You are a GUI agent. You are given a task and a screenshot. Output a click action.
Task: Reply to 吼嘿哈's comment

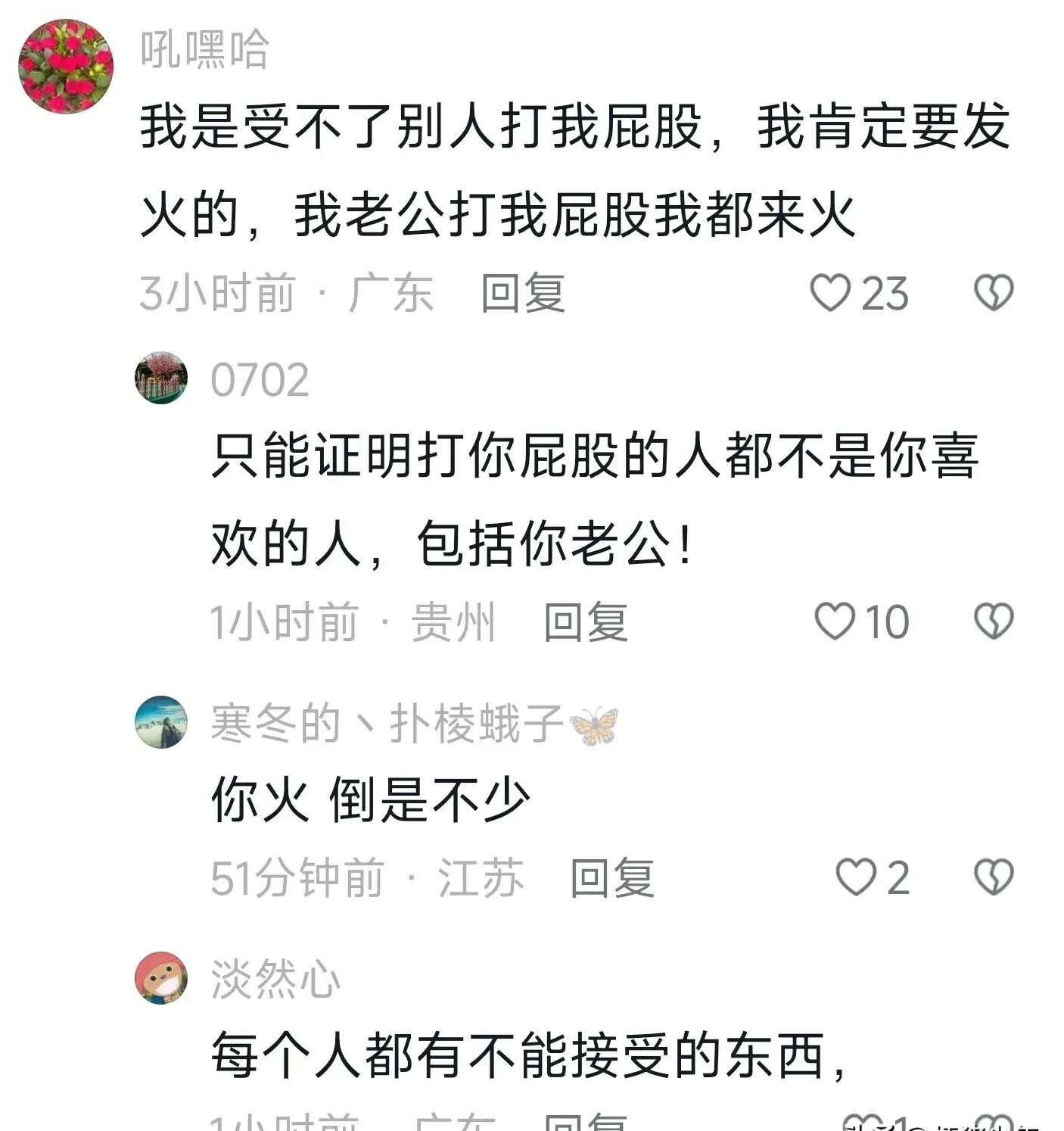(523, 293)
